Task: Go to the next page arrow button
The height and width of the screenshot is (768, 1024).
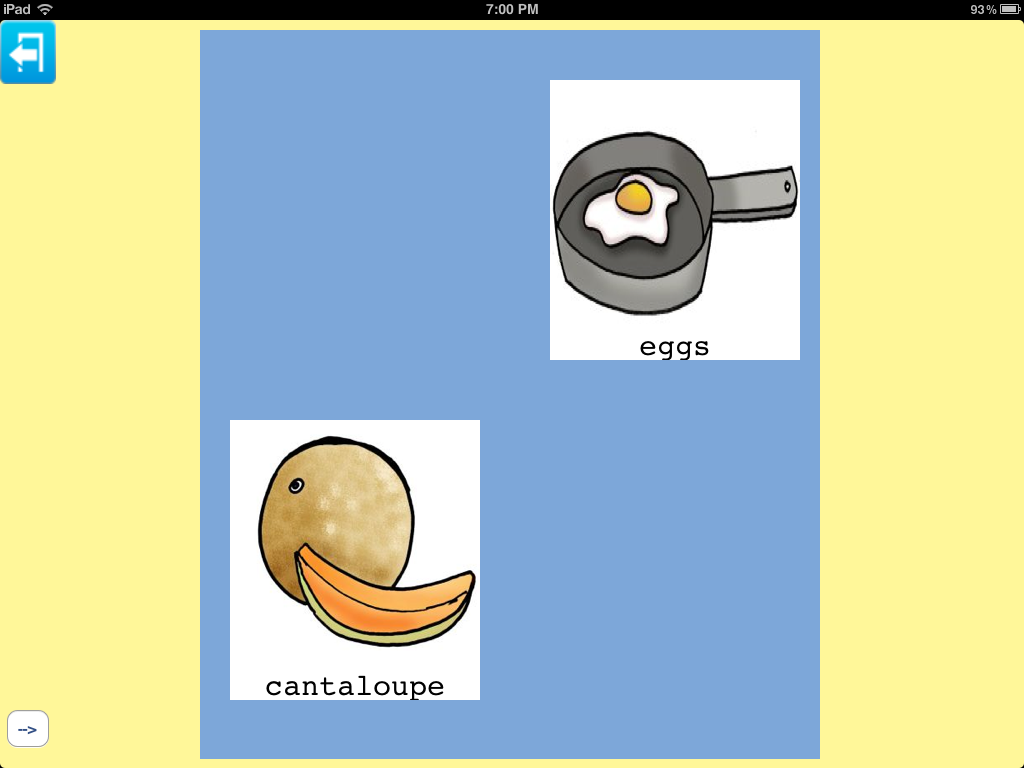Action: [28, 729]
